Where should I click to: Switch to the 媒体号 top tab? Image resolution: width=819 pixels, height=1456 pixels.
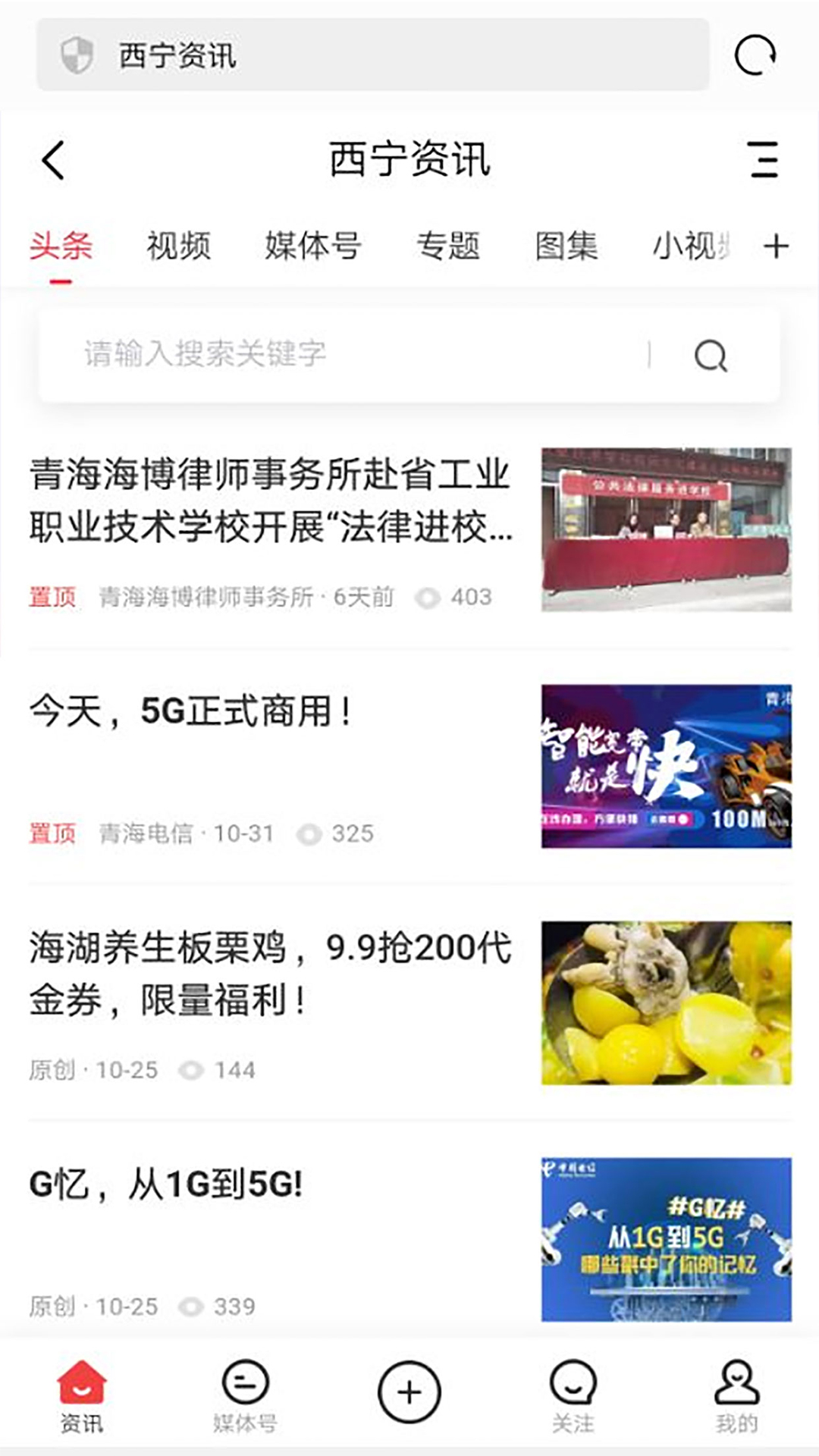[x=312, y=246]
